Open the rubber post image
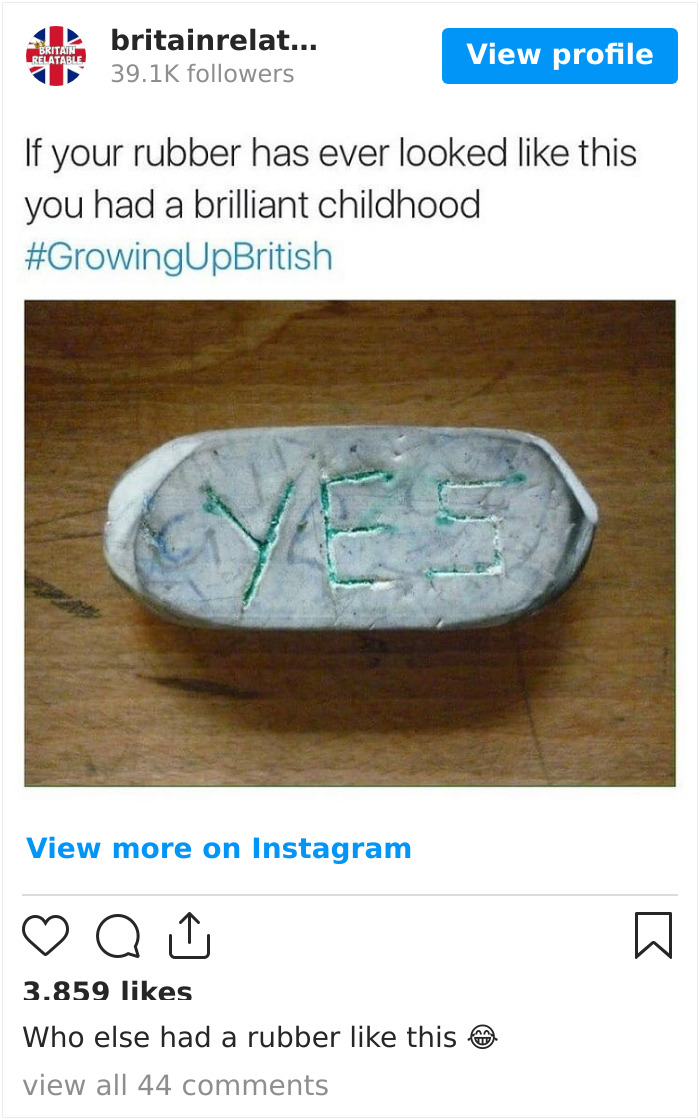The image size is (700, 1120). click(349, 543)
